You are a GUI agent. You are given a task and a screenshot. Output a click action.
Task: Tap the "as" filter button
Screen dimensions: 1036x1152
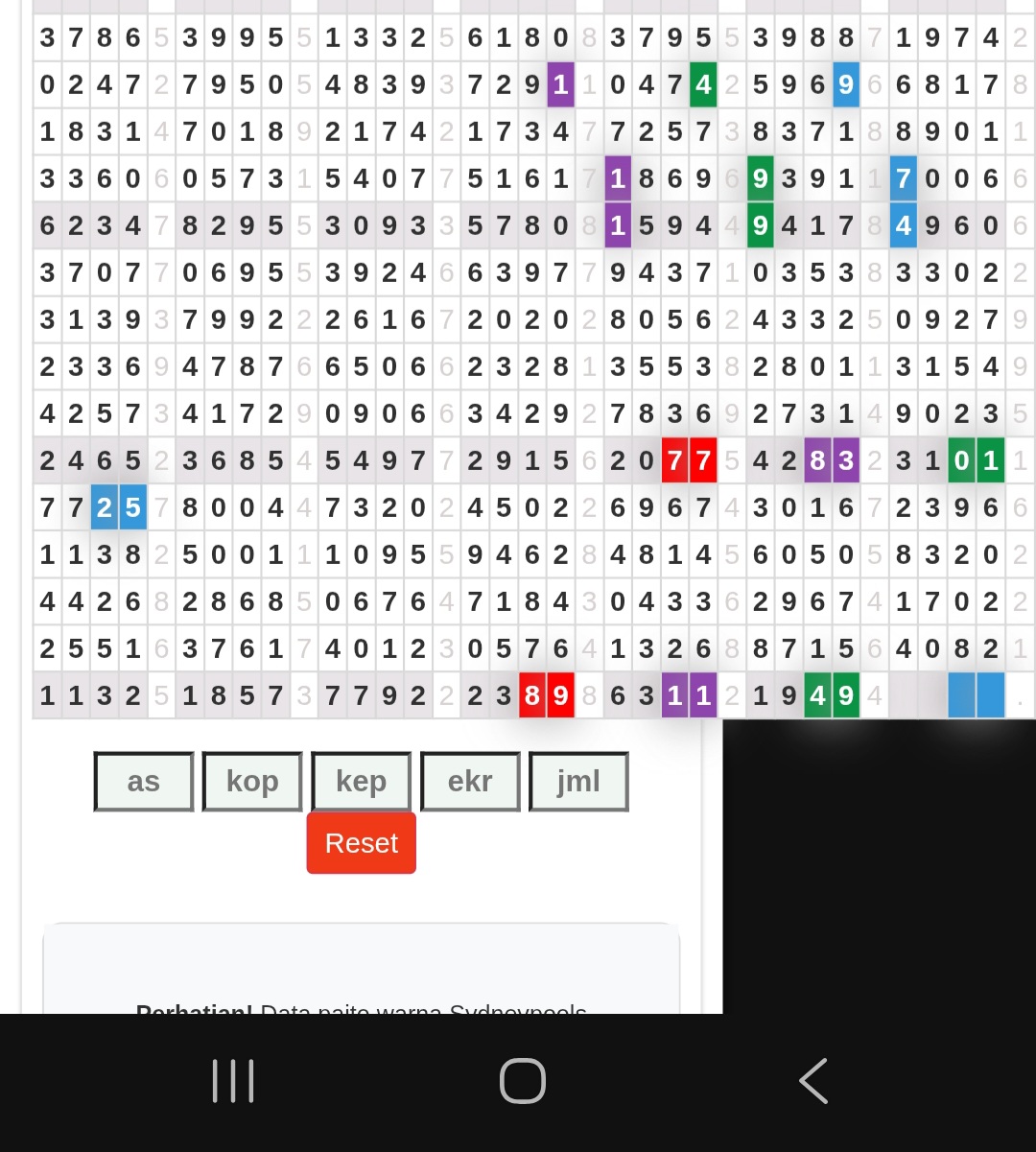[x=144, y=782]
